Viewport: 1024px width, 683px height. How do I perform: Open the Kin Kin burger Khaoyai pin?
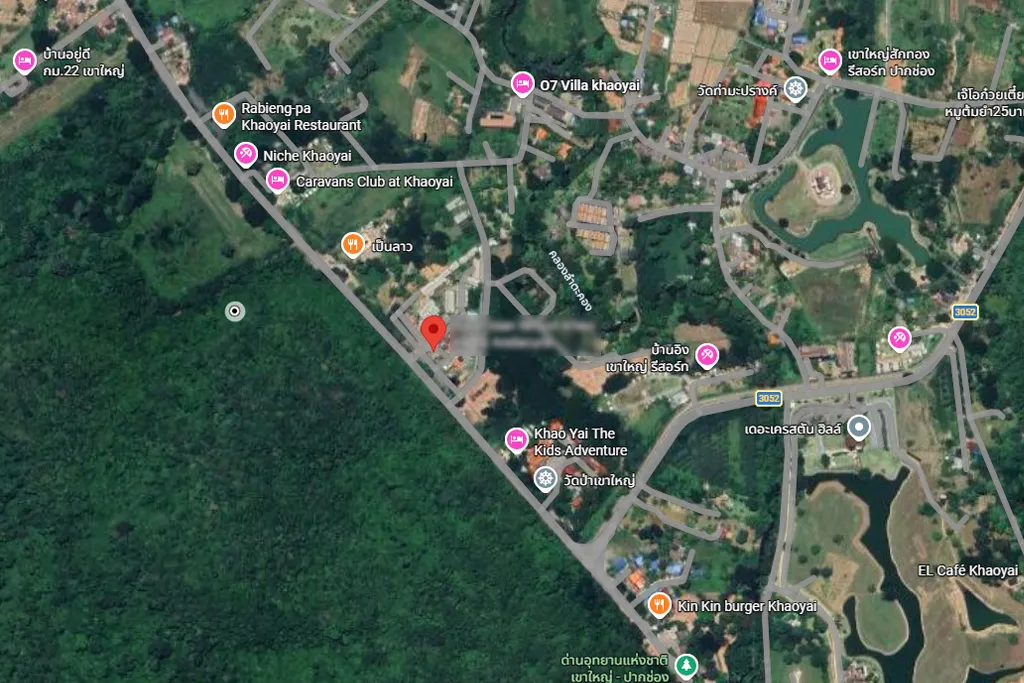pos(659,605)
